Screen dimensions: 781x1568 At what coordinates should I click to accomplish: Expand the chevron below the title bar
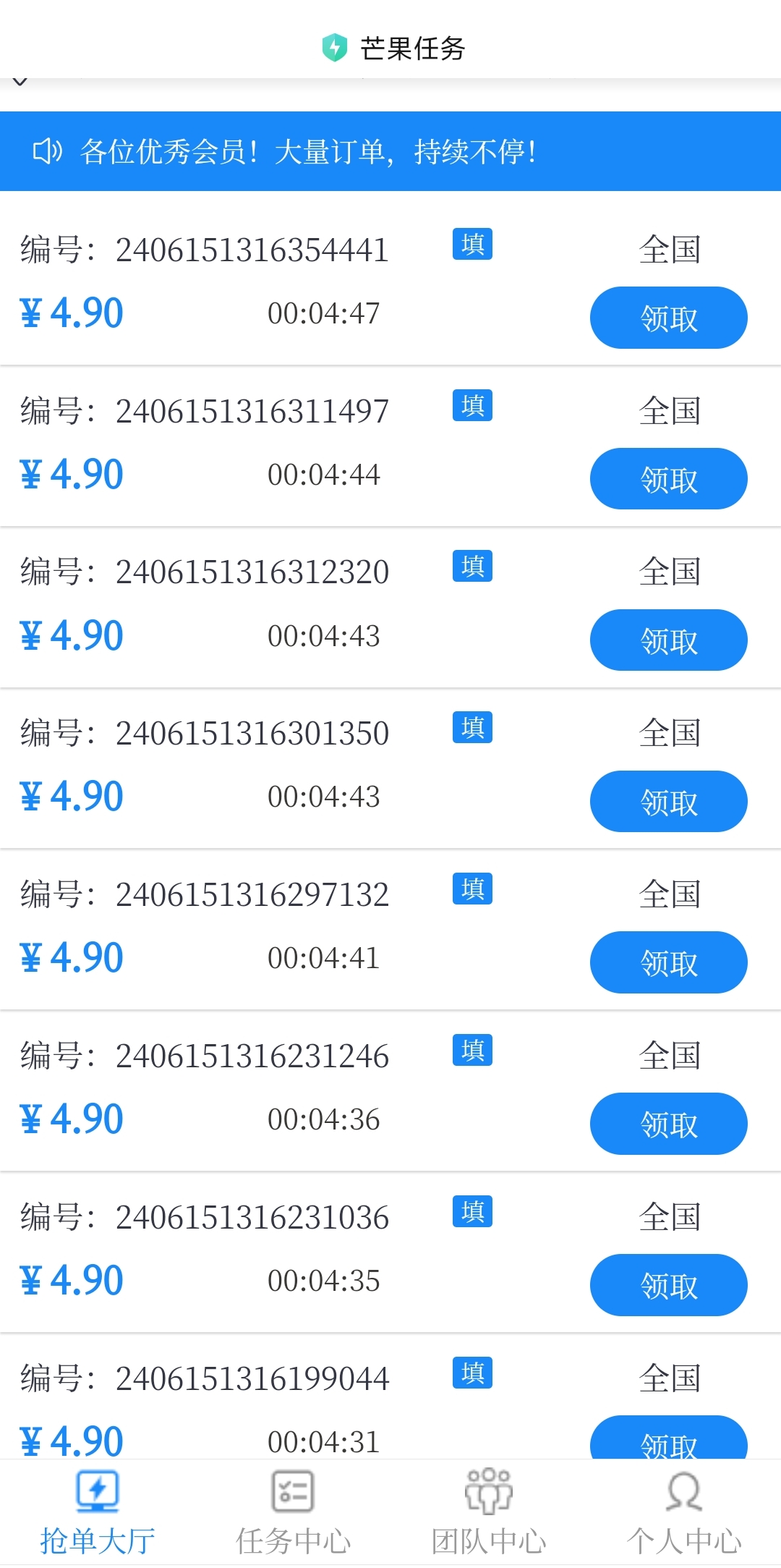tap(20, 82)
